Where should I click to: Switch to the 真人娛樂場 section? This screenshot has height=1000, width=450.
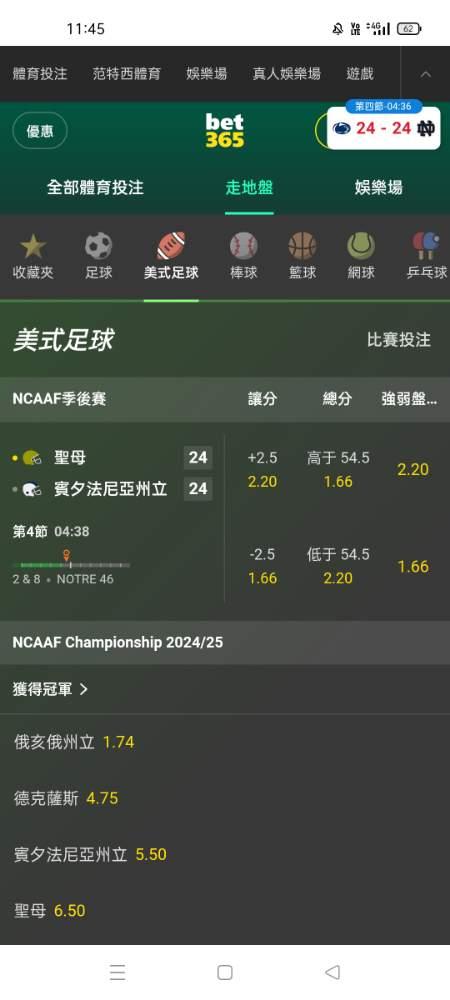(286, 74)
